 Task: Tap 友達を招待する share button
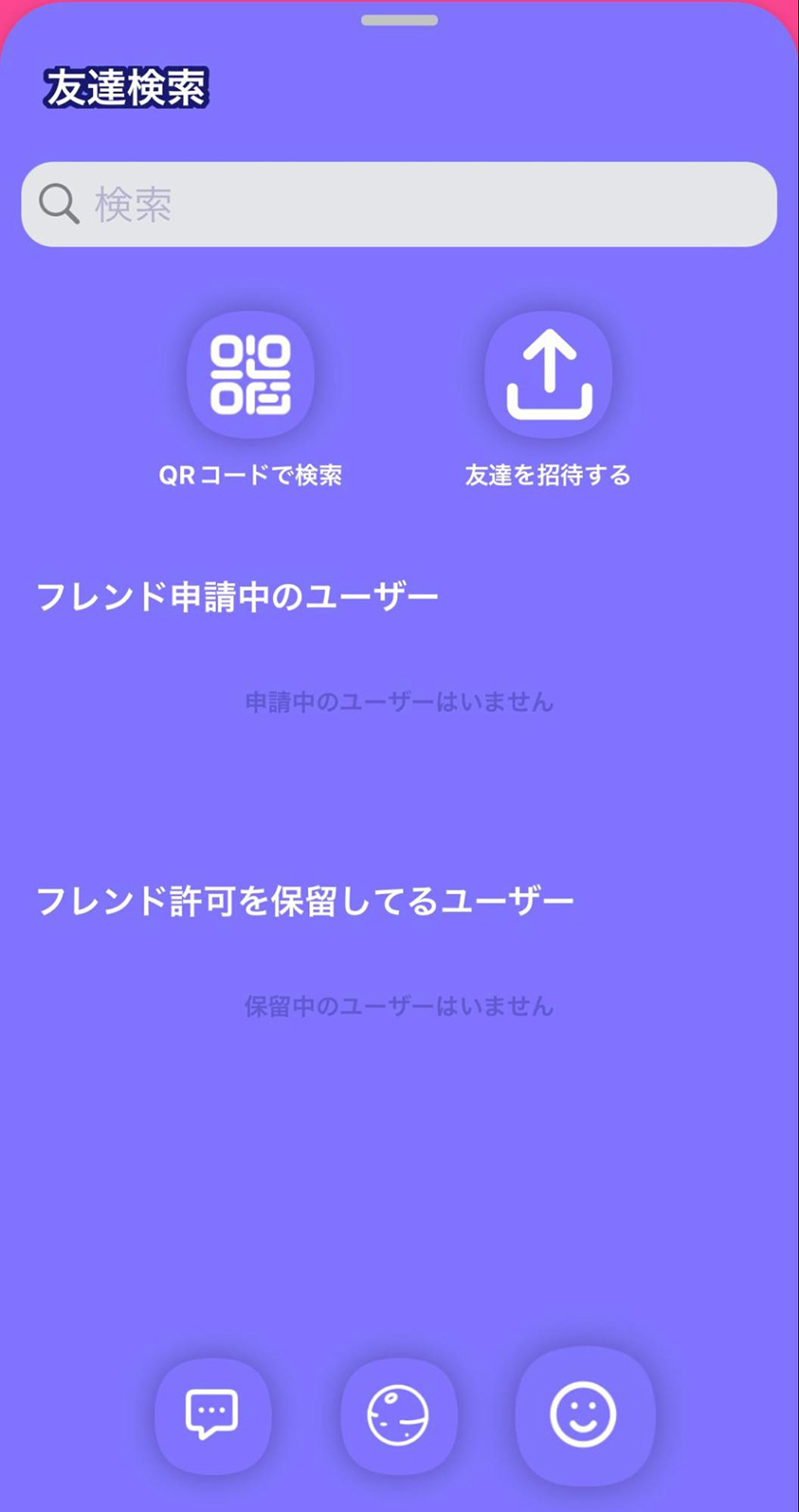[x=548, y=375]
